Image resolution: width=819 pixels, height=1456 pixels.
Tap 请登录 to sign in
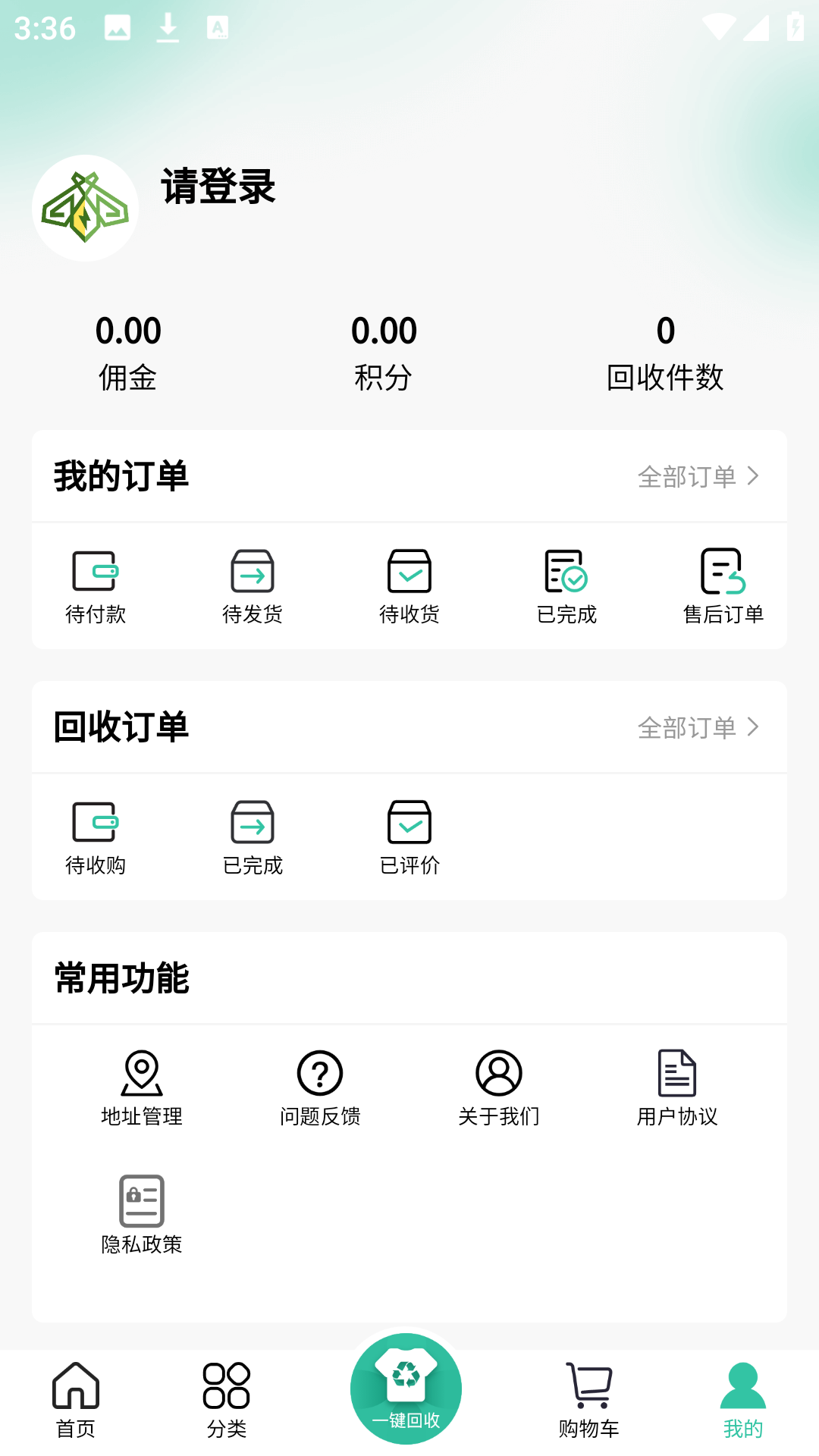(218, 187)
